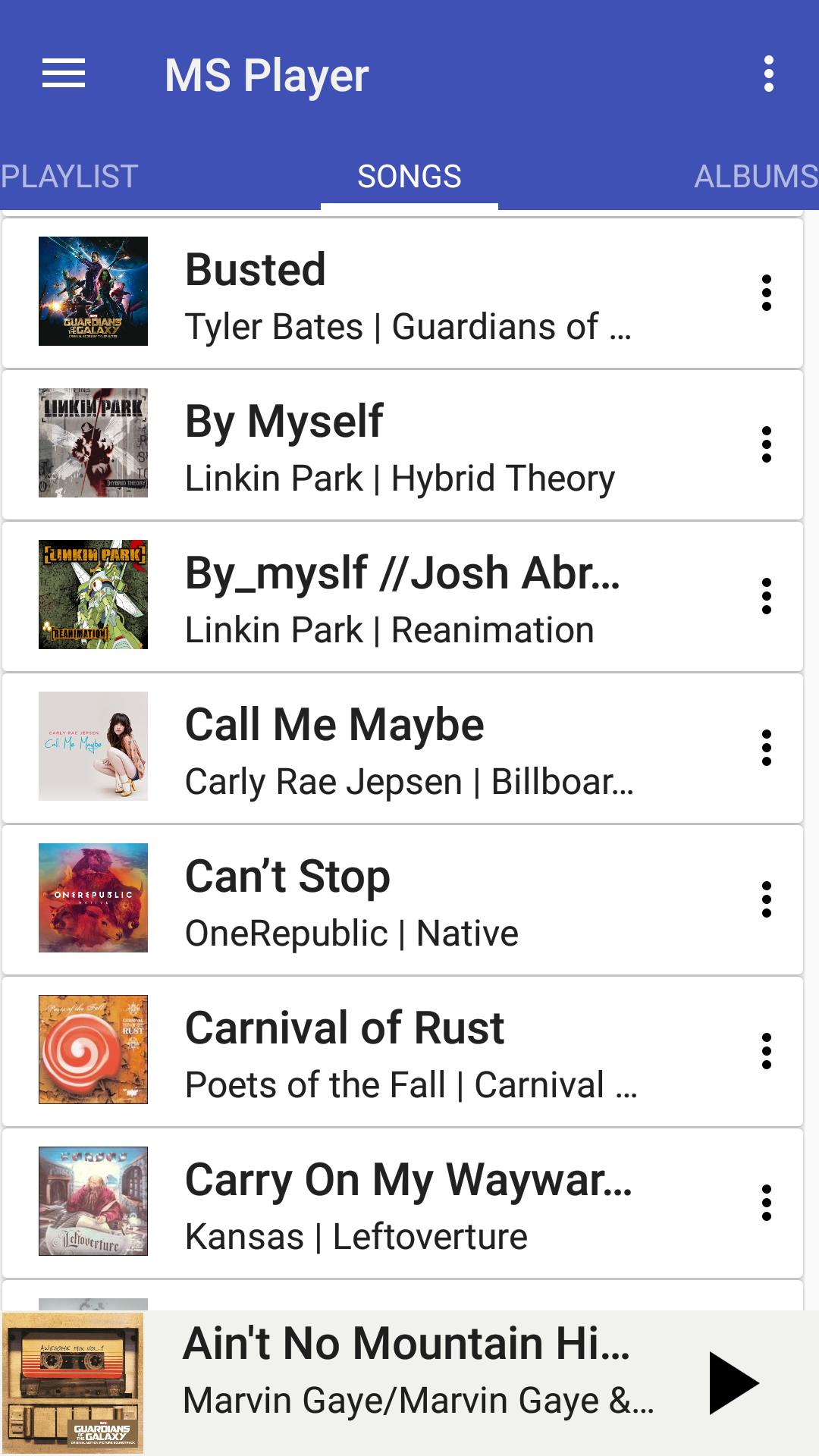This screenshot has width=819, height=1456.
Task: Switch to the PLAYLIST tab
Action: point(67,175)
